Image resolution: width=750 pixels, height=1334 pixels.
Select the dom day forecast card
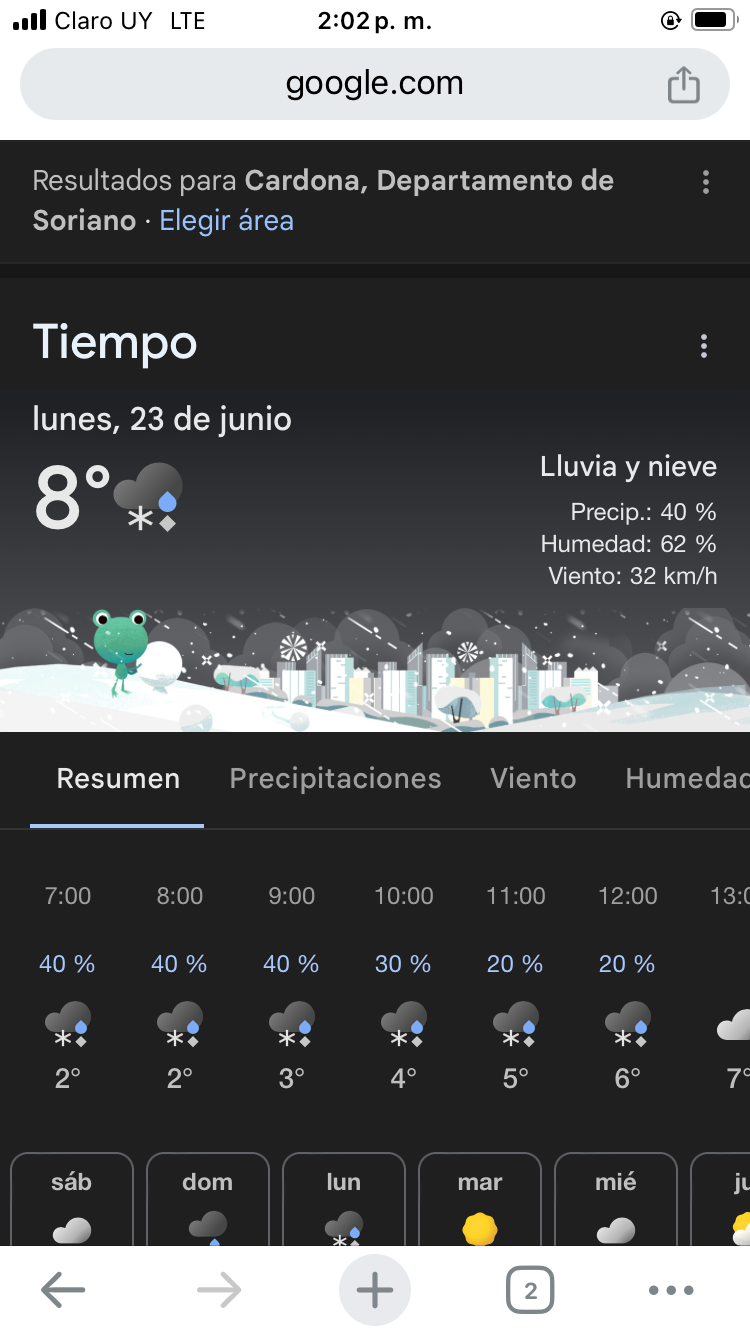[208, 1200]
